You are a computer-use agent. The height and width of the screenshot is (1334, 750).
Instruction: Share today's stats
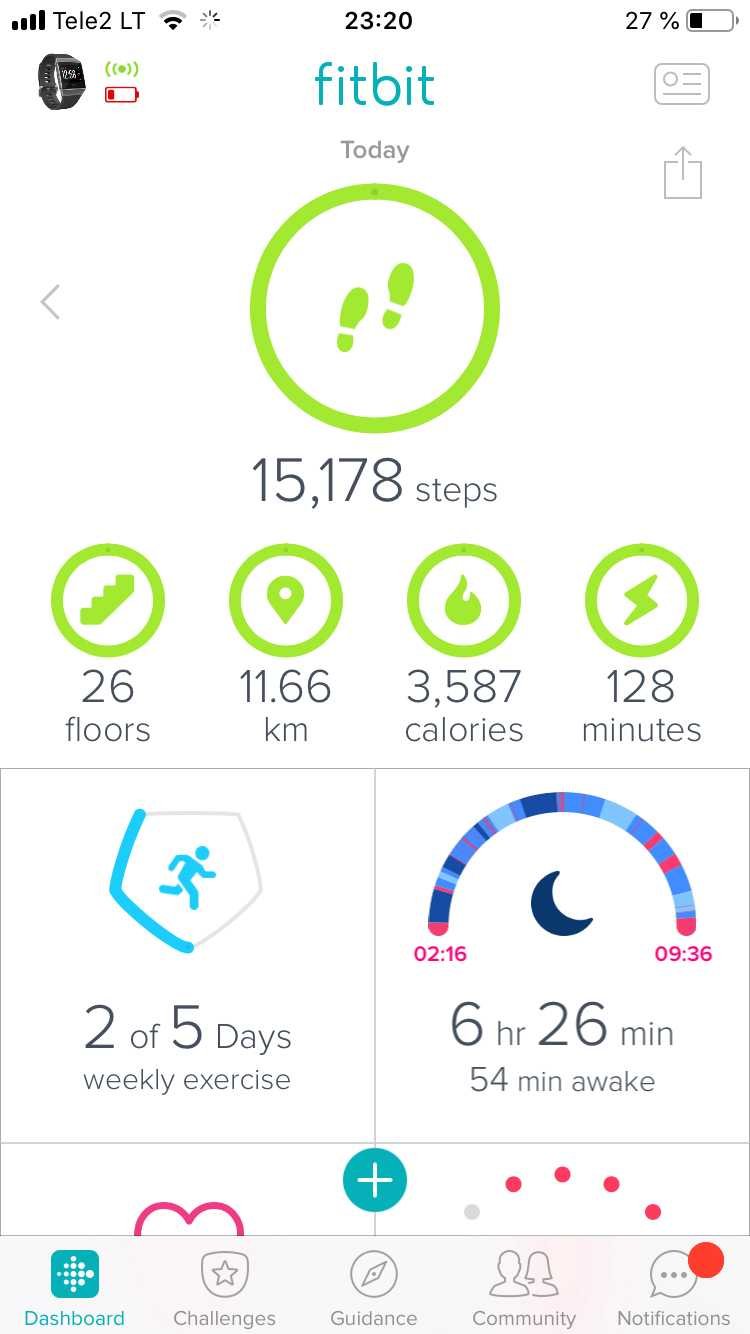683,174
